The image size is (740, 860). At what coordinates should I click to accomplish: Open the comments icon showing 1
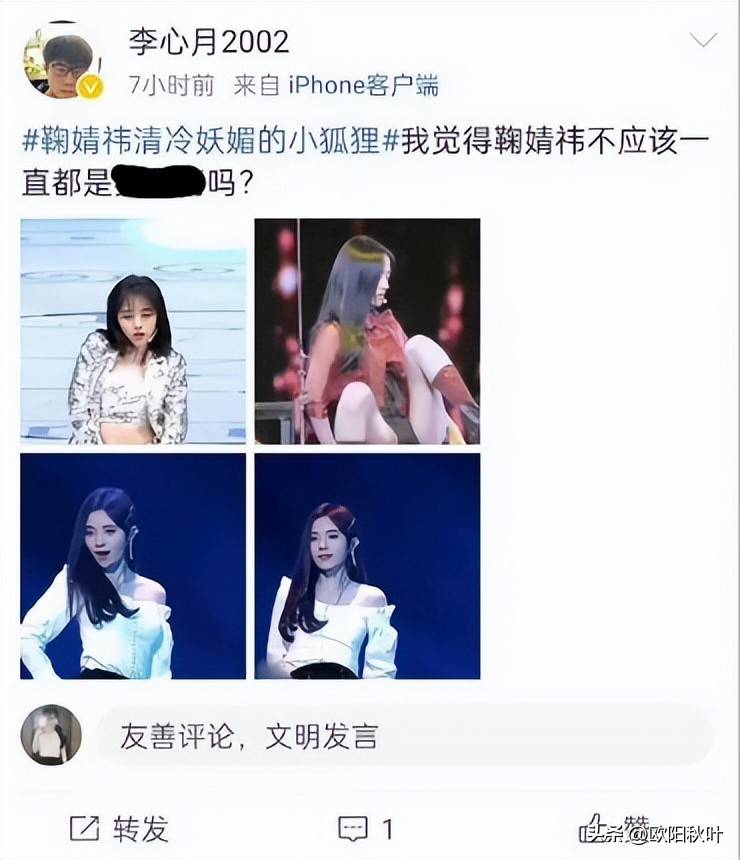tap(366, 828)
